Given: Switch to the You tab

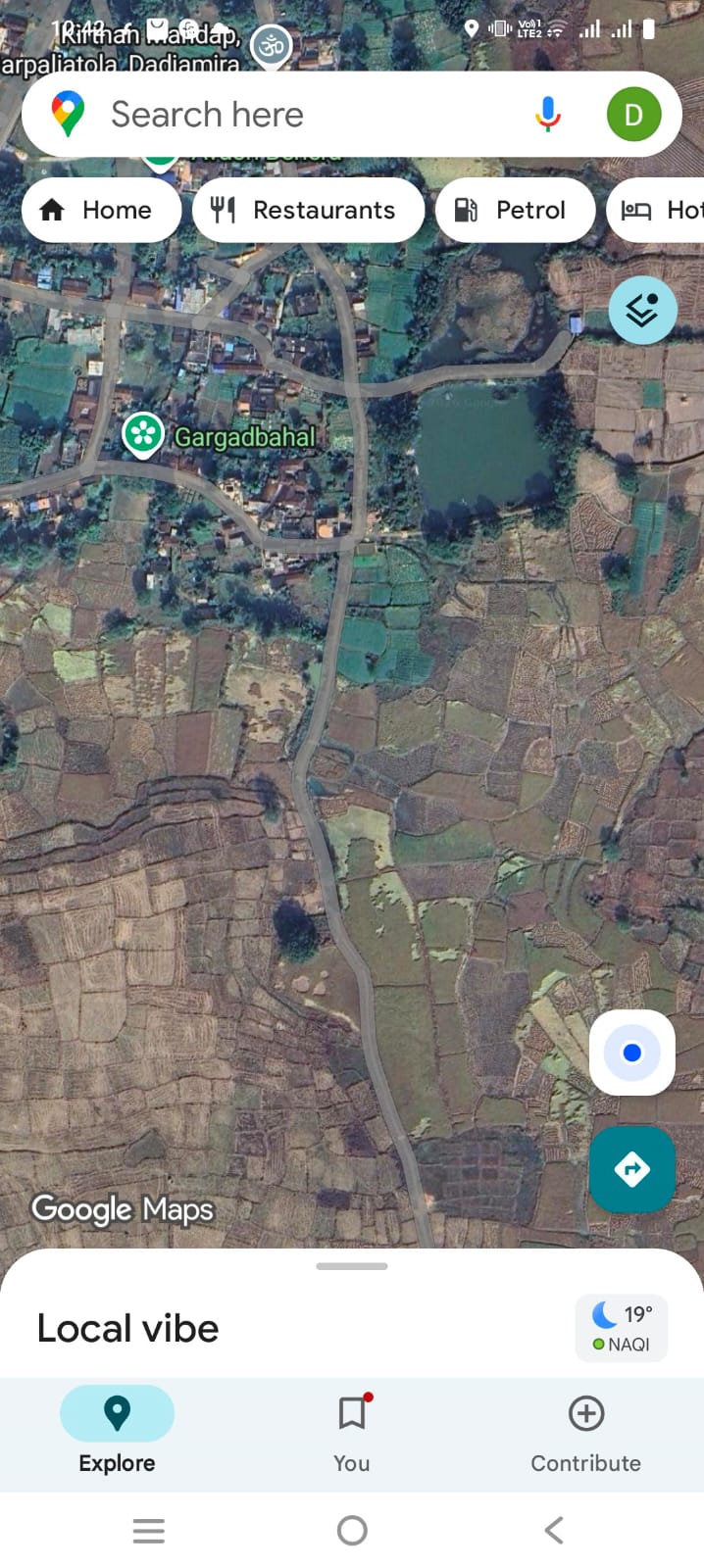Looking at the screenshot, I should click(351, 1431).
